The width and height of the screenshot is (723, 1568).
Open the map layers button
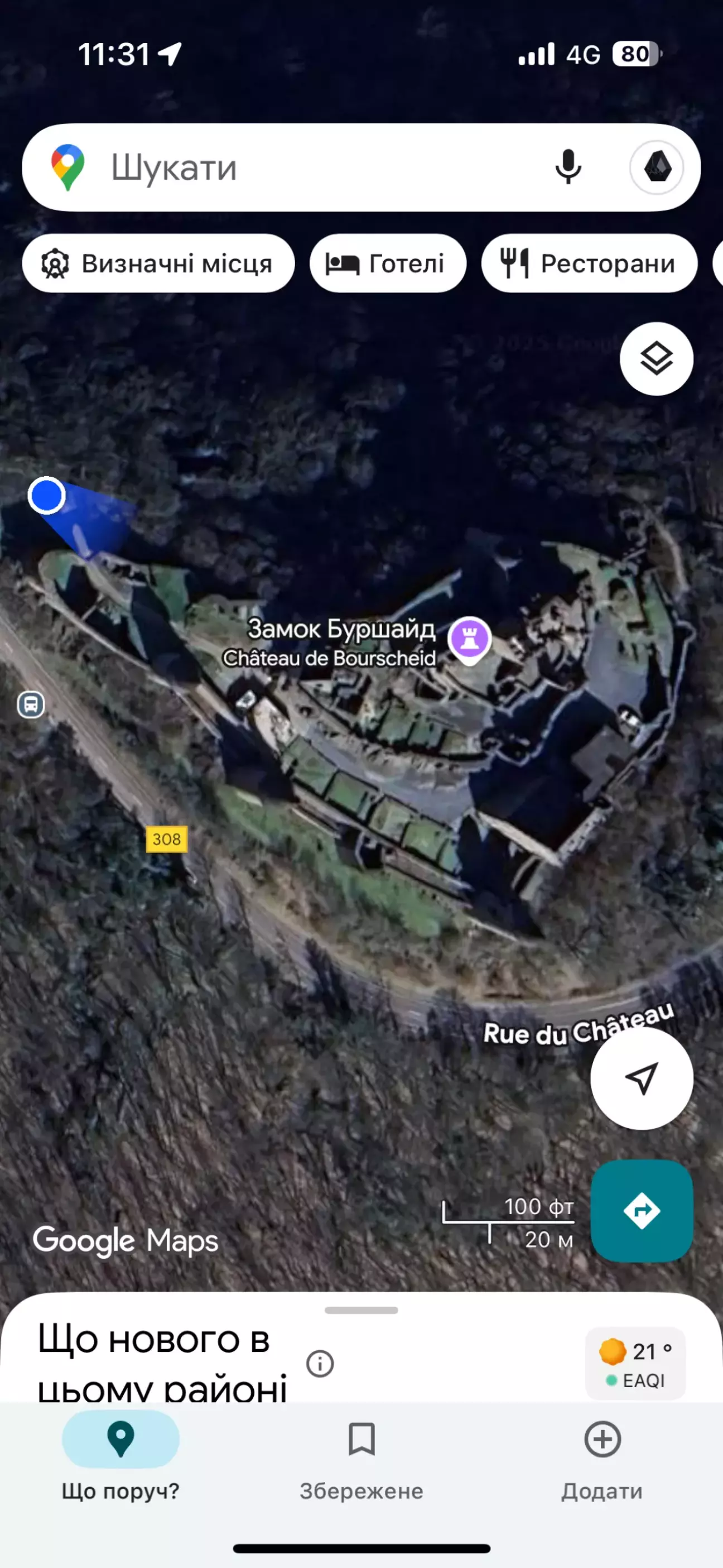click(x=656, y=358)
